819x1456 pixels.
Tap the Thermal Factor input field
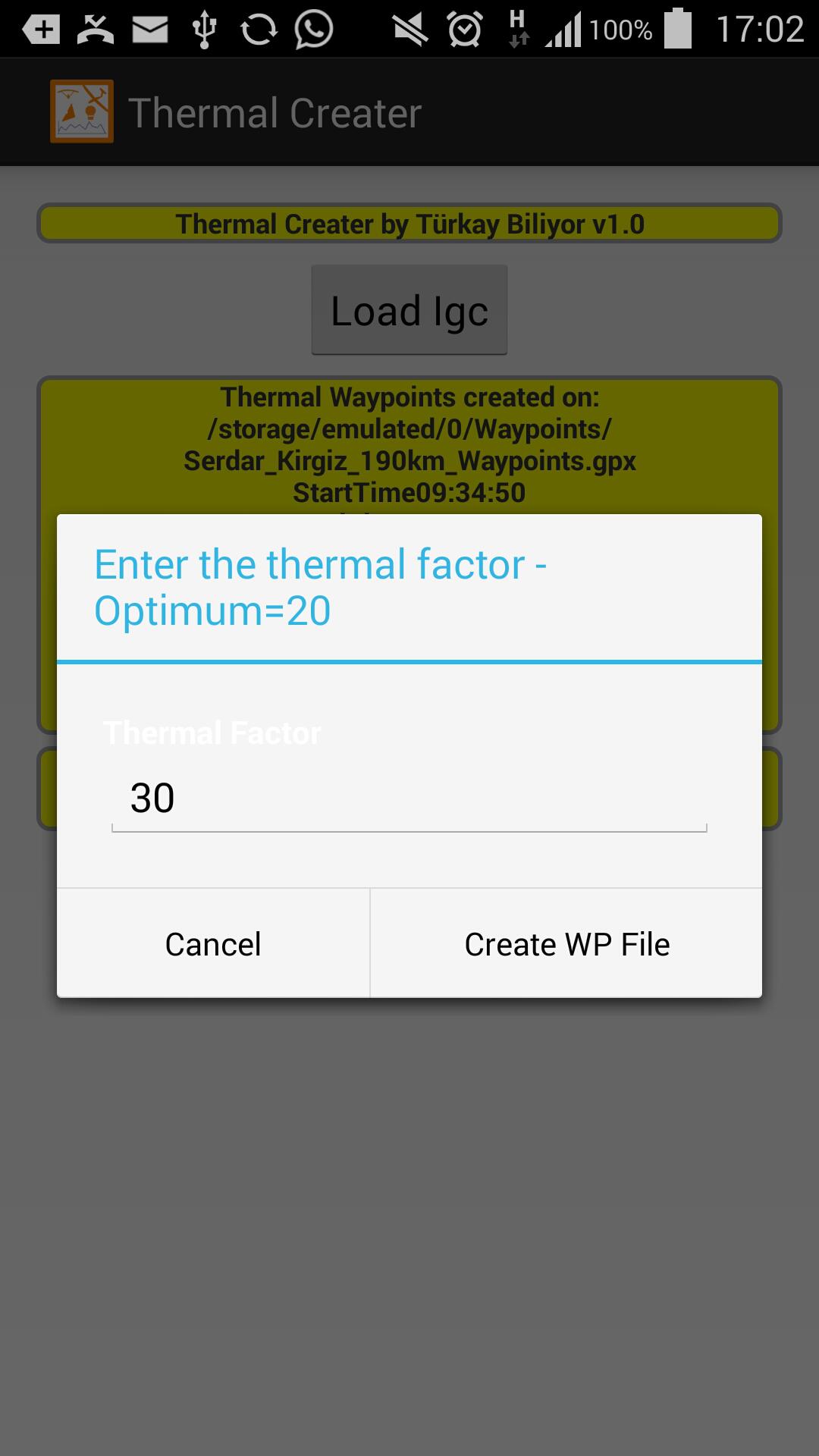(409, 799)
